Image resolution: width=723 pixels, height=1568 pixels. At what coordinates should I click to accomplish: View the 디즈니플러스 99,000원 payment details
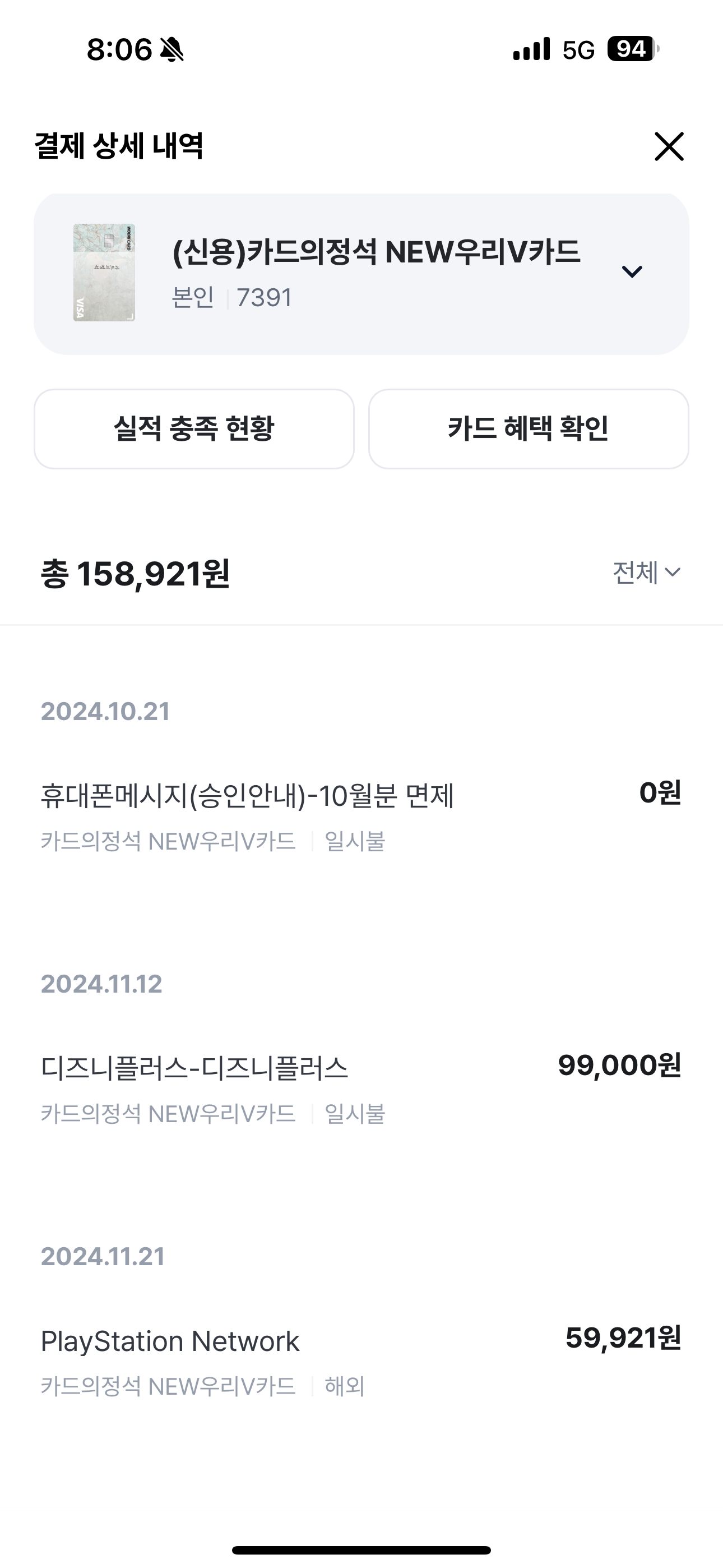pos(361,1090)
